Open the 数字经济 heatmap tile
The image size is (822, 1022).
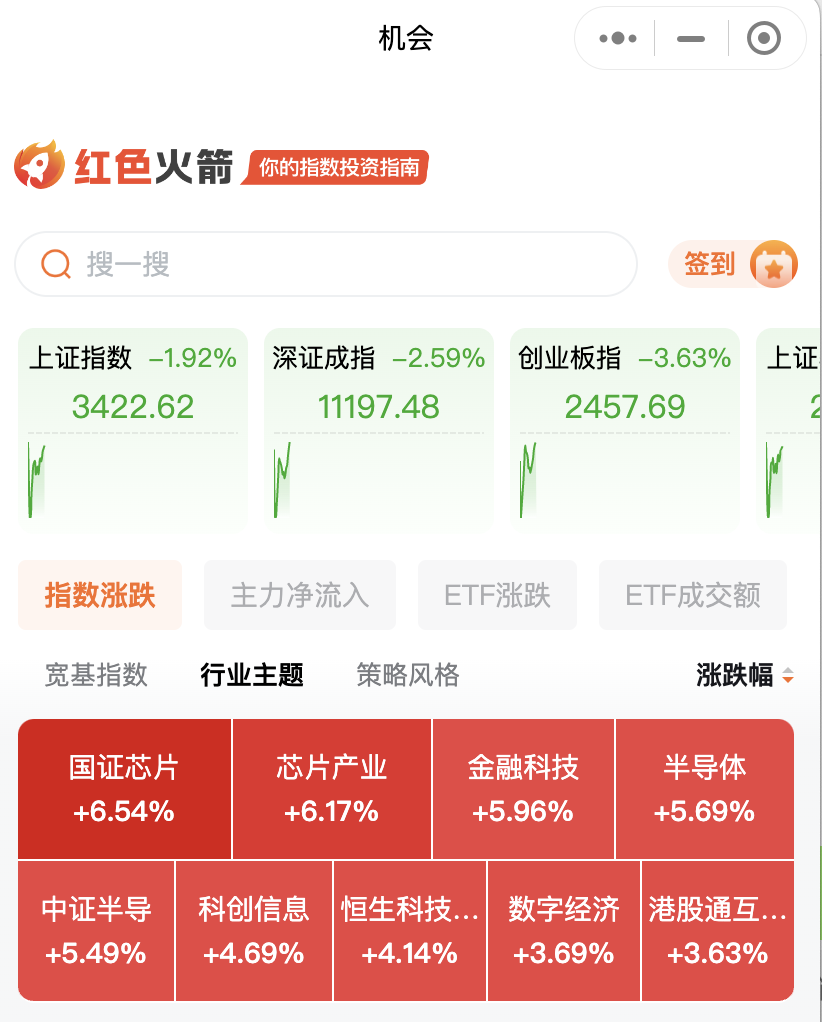[x=563, y=931]
